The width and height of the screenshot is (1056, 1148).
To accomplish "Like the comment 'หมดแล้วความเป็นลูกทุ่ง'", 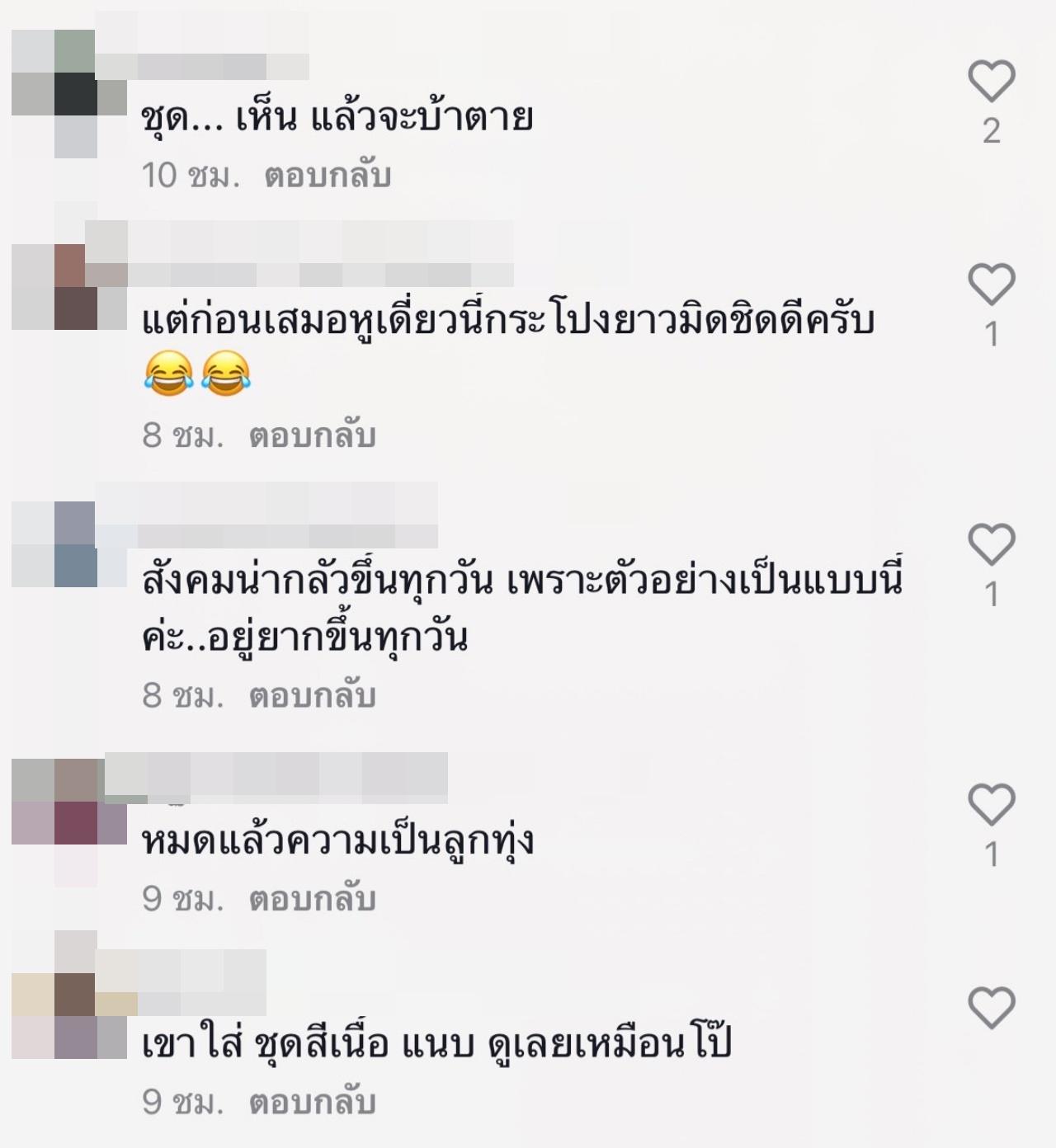I will 991,805.
